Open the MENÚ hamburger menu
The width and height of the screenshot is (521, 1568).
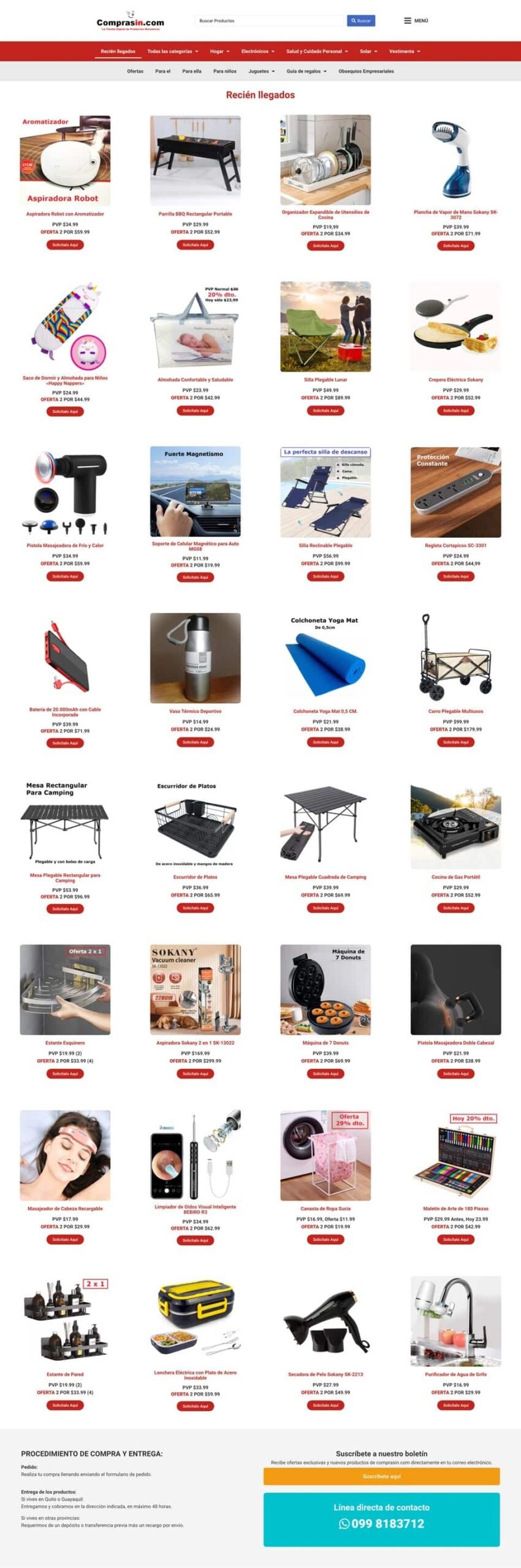416,21
